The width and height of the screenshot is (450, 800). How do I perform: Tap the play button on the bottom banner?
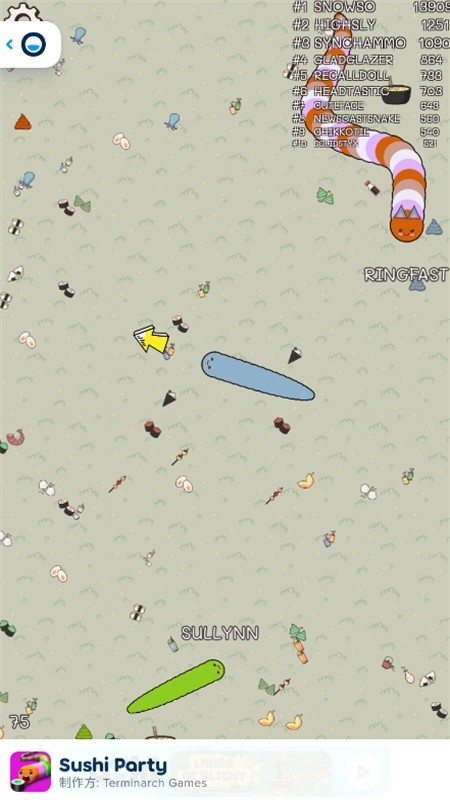point(364,771)
